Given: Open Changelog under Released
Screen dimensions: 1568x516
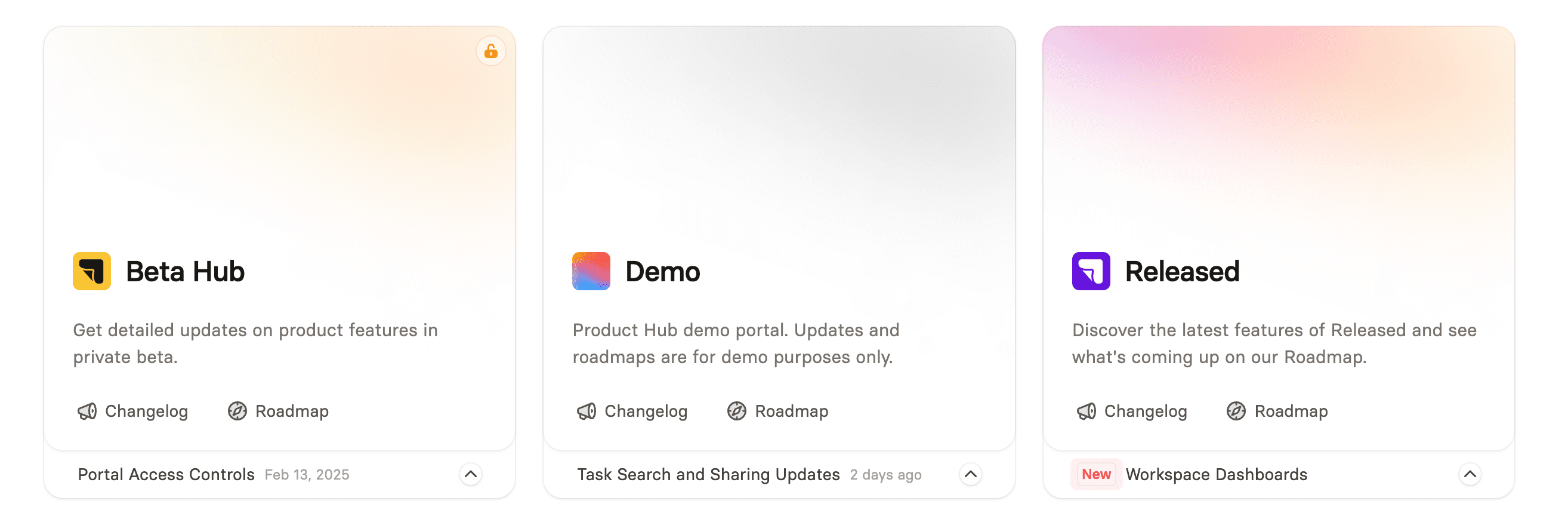Looking at the screenshot, I should [1132, 411].
